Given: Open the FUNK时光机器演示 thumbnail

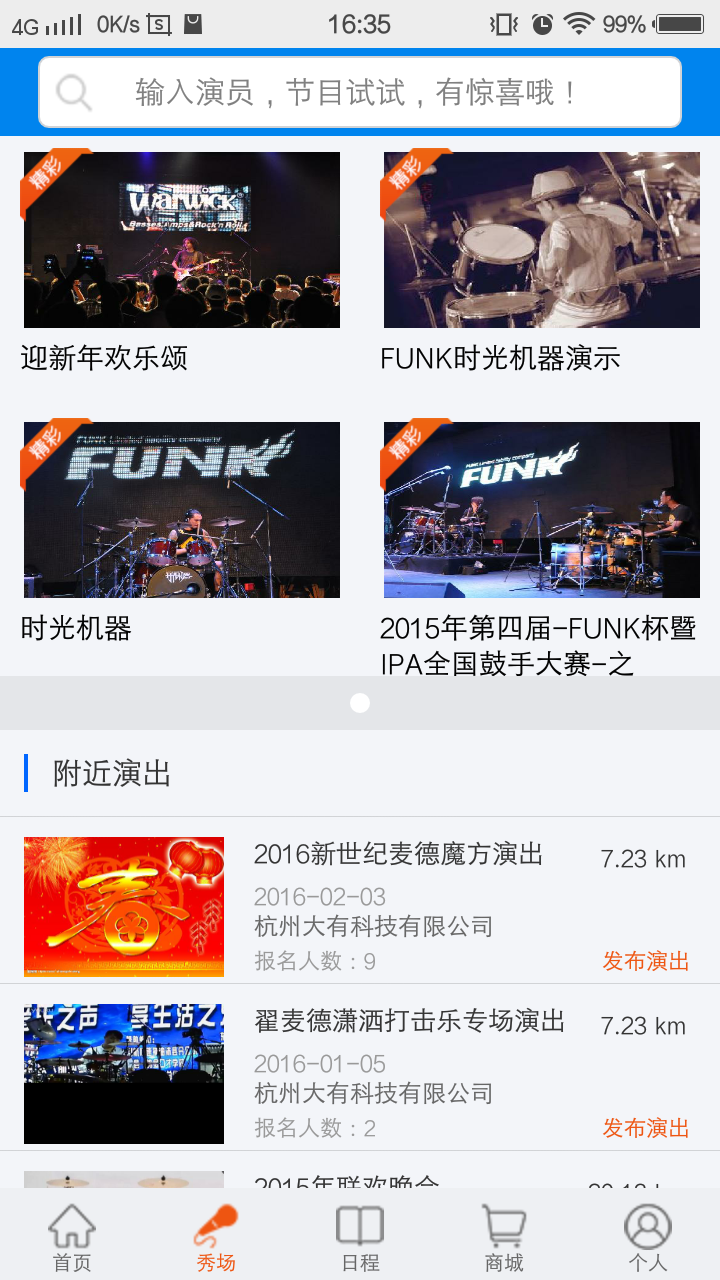Looking at the screenshot, I should click(540, 240).
